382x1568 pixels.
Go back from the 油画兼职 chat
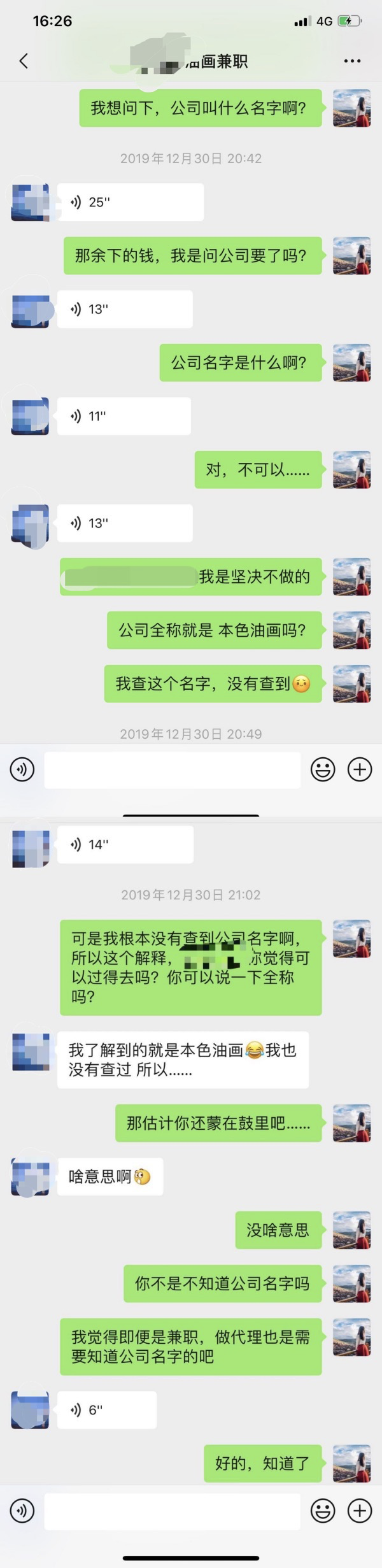click(x=24, y=61)
